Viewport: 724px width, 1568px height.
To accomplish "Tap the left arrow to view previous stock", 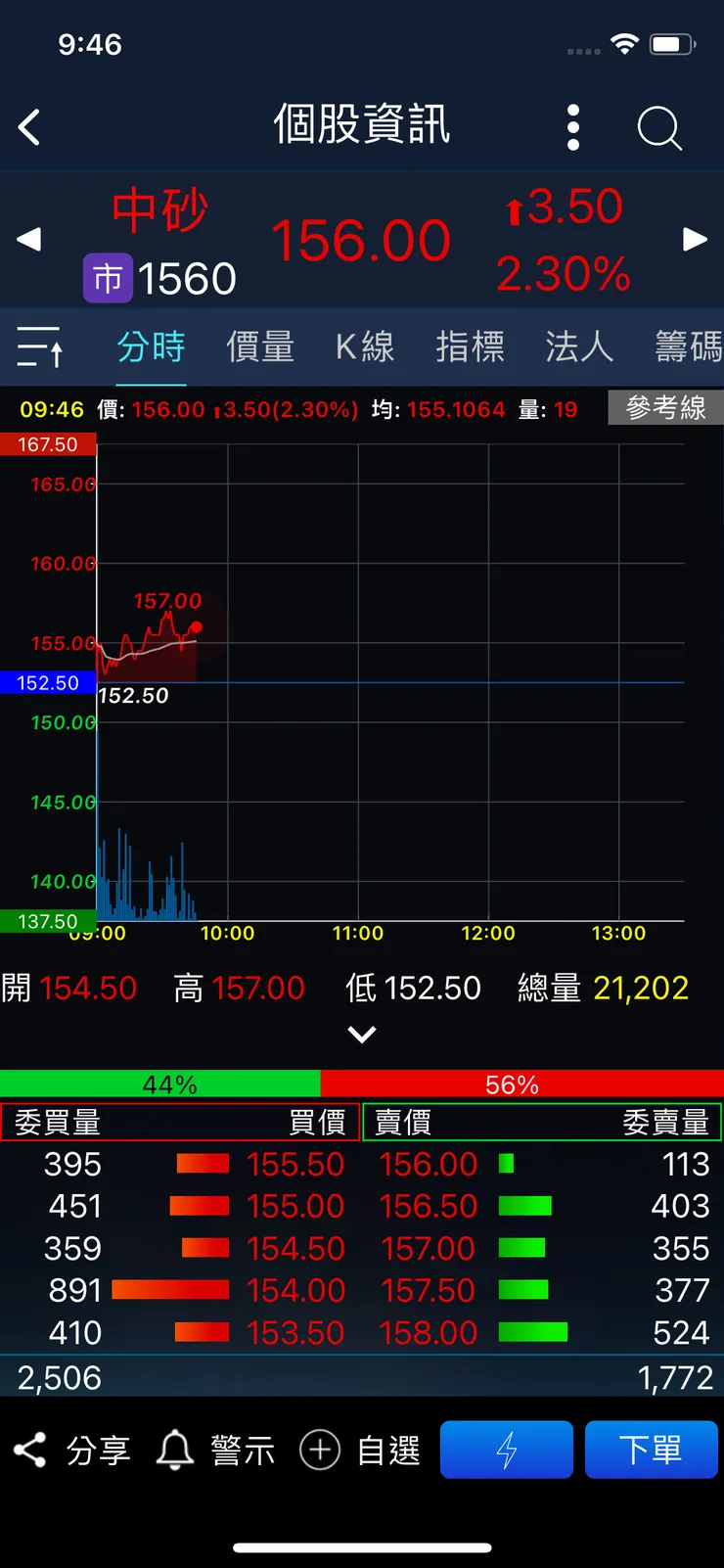I will 27,238.
